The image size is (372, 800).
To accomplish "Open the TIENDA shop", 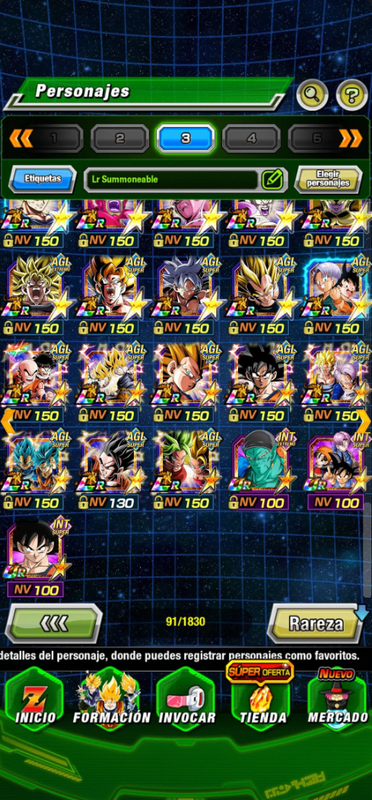I will tap(262, 696).
